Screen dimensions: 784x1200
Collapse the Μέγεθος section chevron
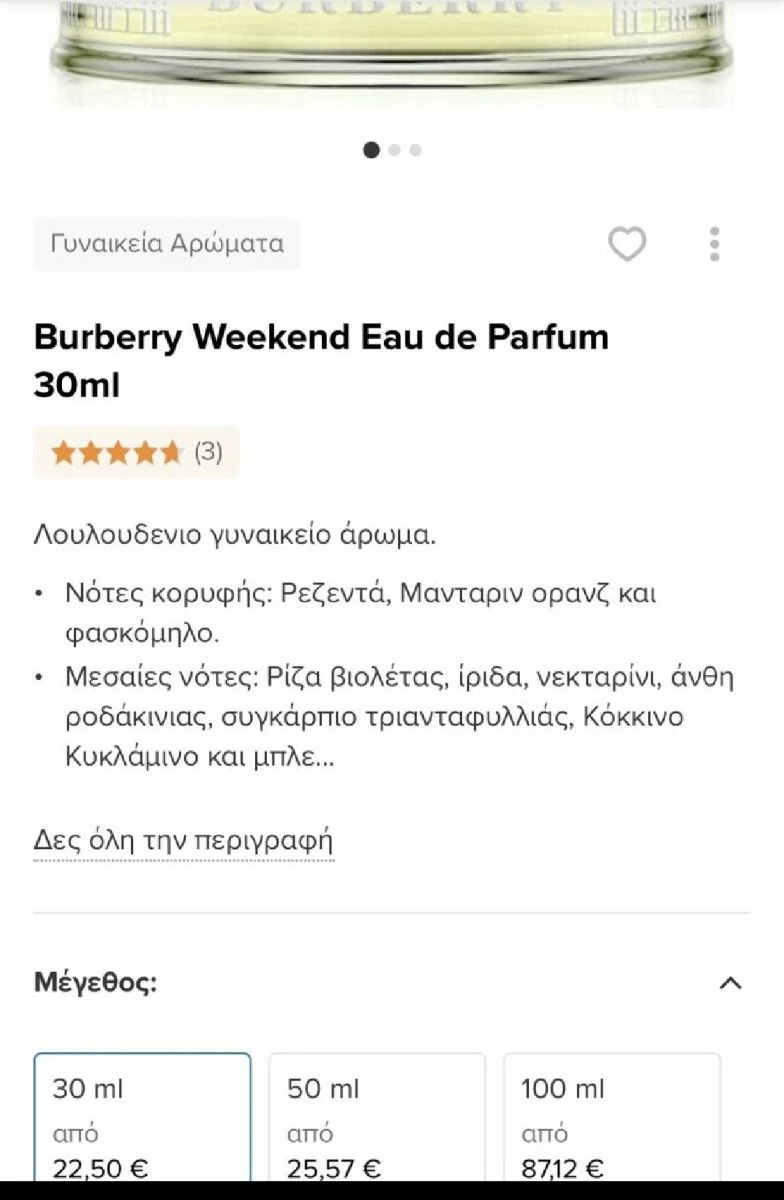pyautogui.click(x=731, y=983)
